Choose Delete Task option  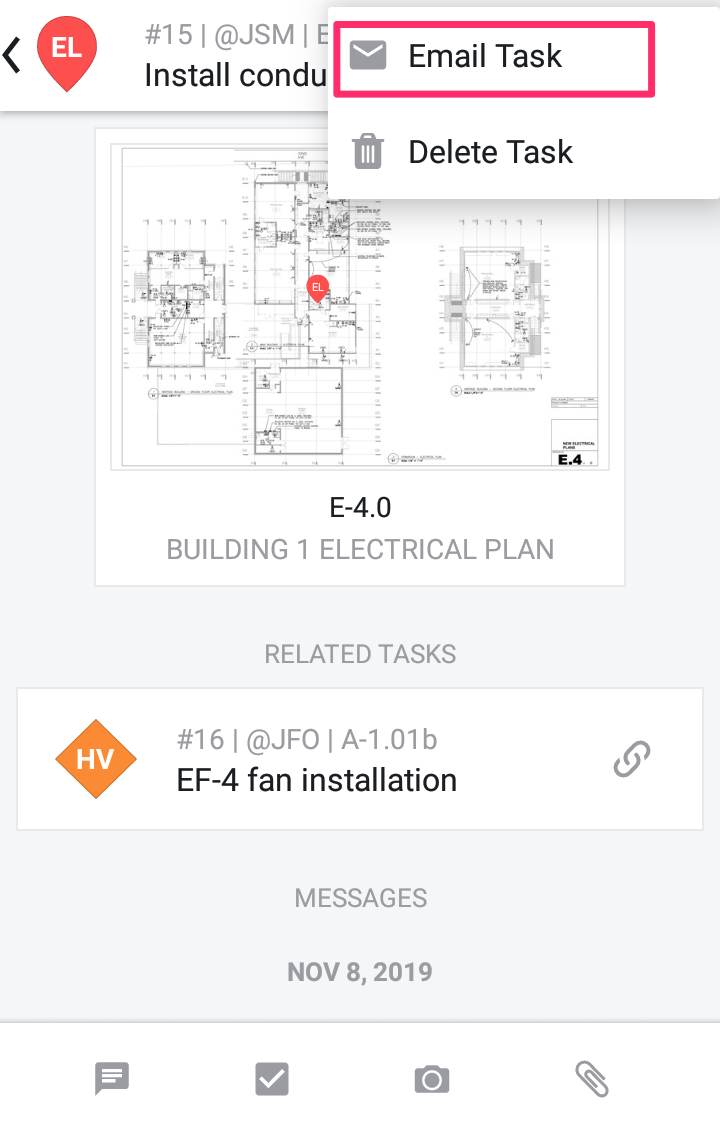coord(490,153)
